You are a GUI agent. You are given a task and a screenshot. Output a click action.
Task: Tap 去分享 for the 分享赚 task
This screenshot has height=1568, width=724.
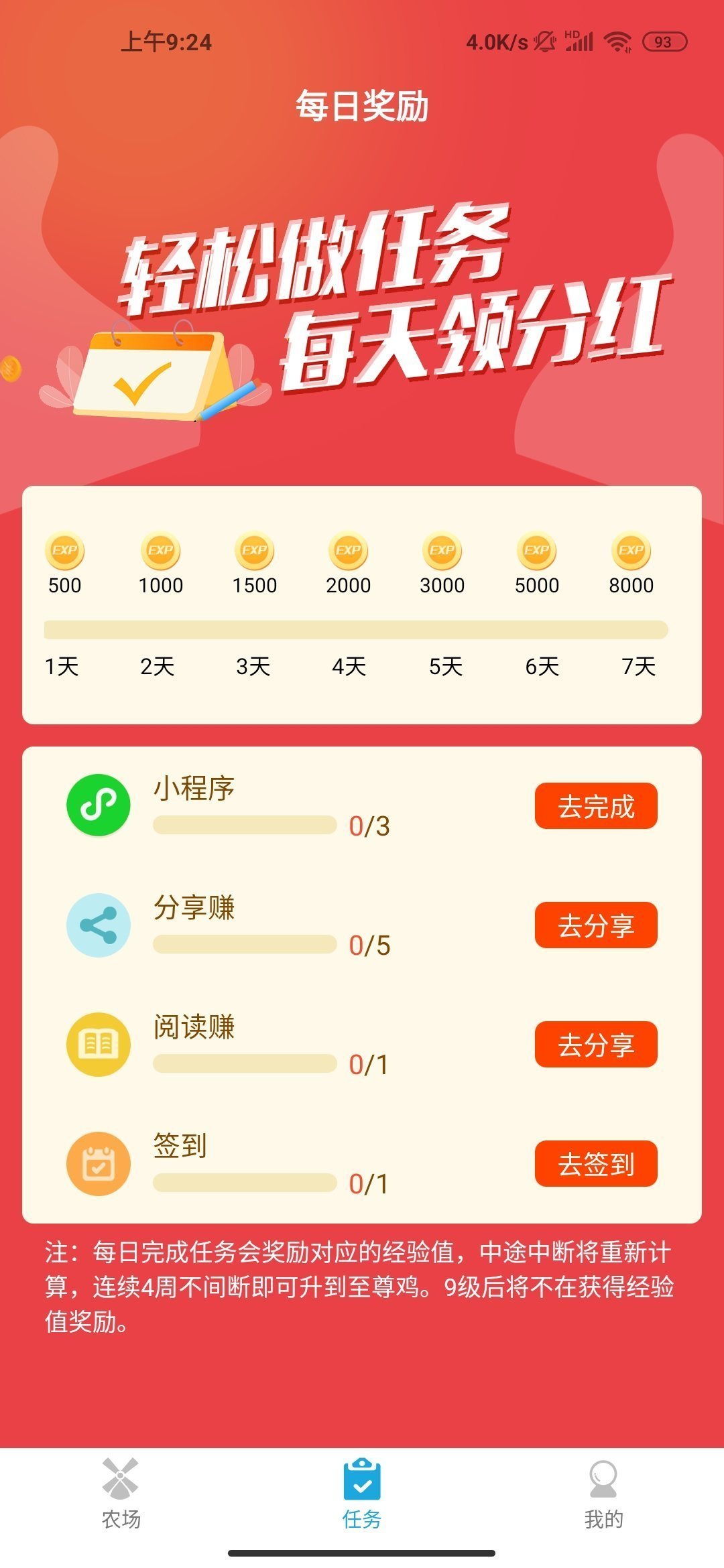[x=595, y=925]
